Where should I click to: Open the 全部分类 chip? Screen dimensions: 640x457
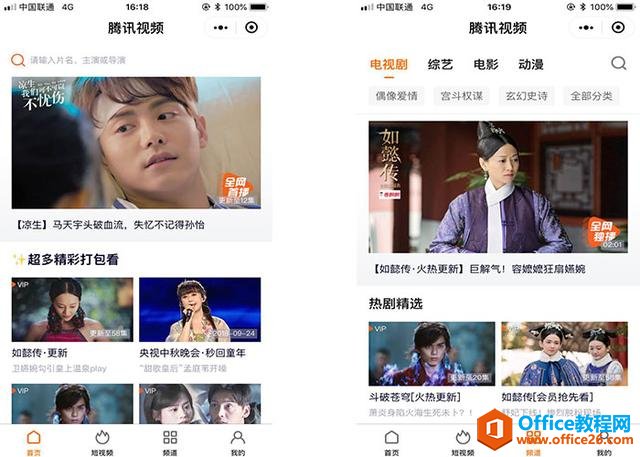[591, 96]
